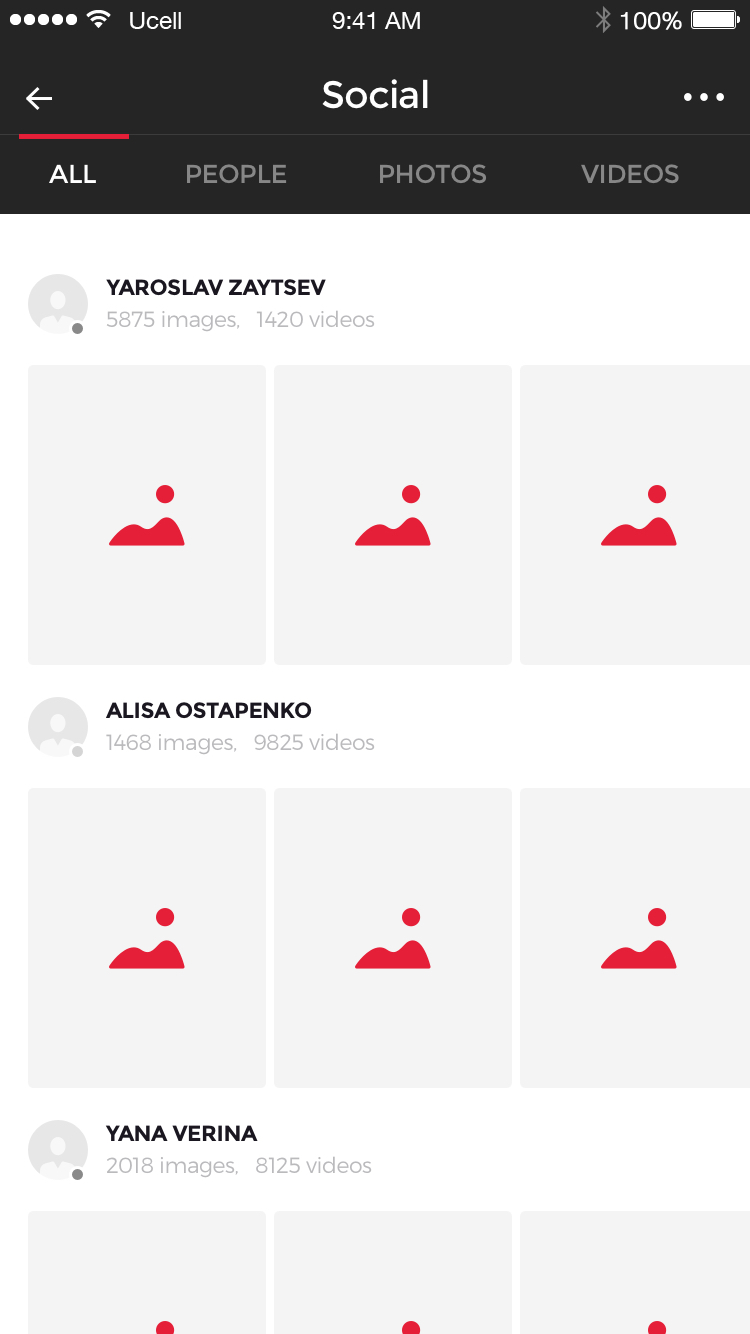Open Alisa Ostapenko's first image tile
Viewport: 750px width, 1334px height.
pos(147,938)
